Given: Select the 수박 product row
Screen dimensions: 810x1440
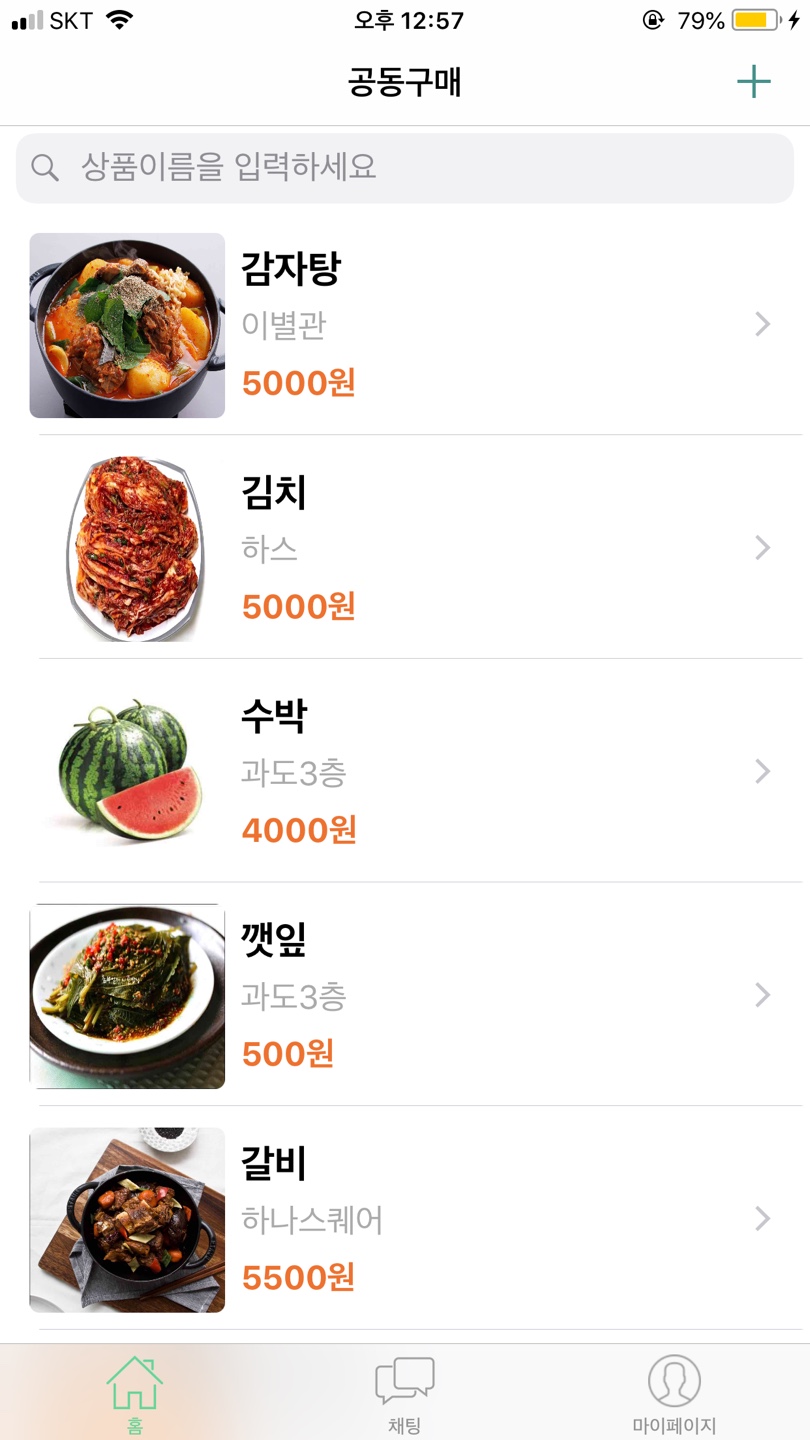Looking at the screenshot, I should (405, 771).
